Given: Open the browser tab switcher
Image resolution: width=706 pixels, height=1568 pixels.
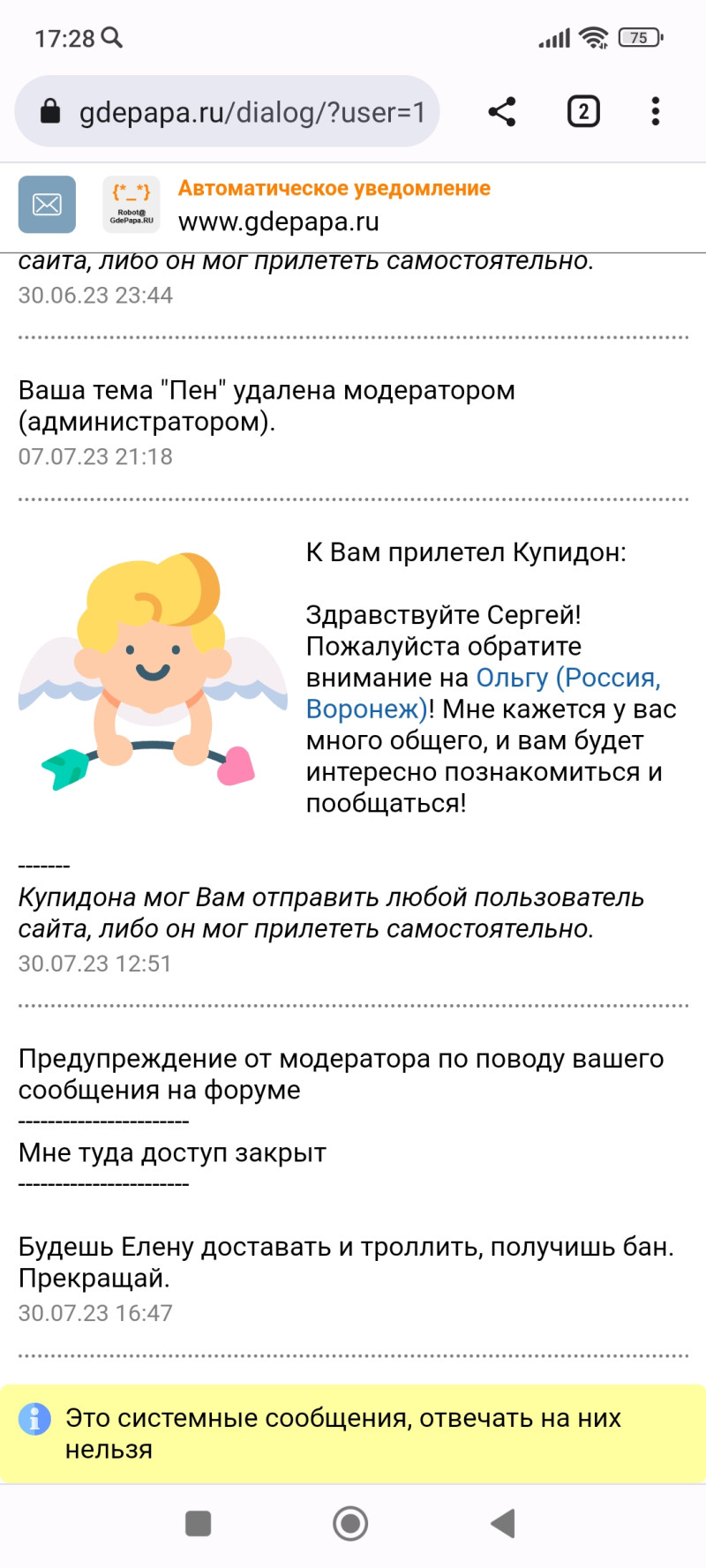Looking at the screenshot, I should click(x=582, y=112).
